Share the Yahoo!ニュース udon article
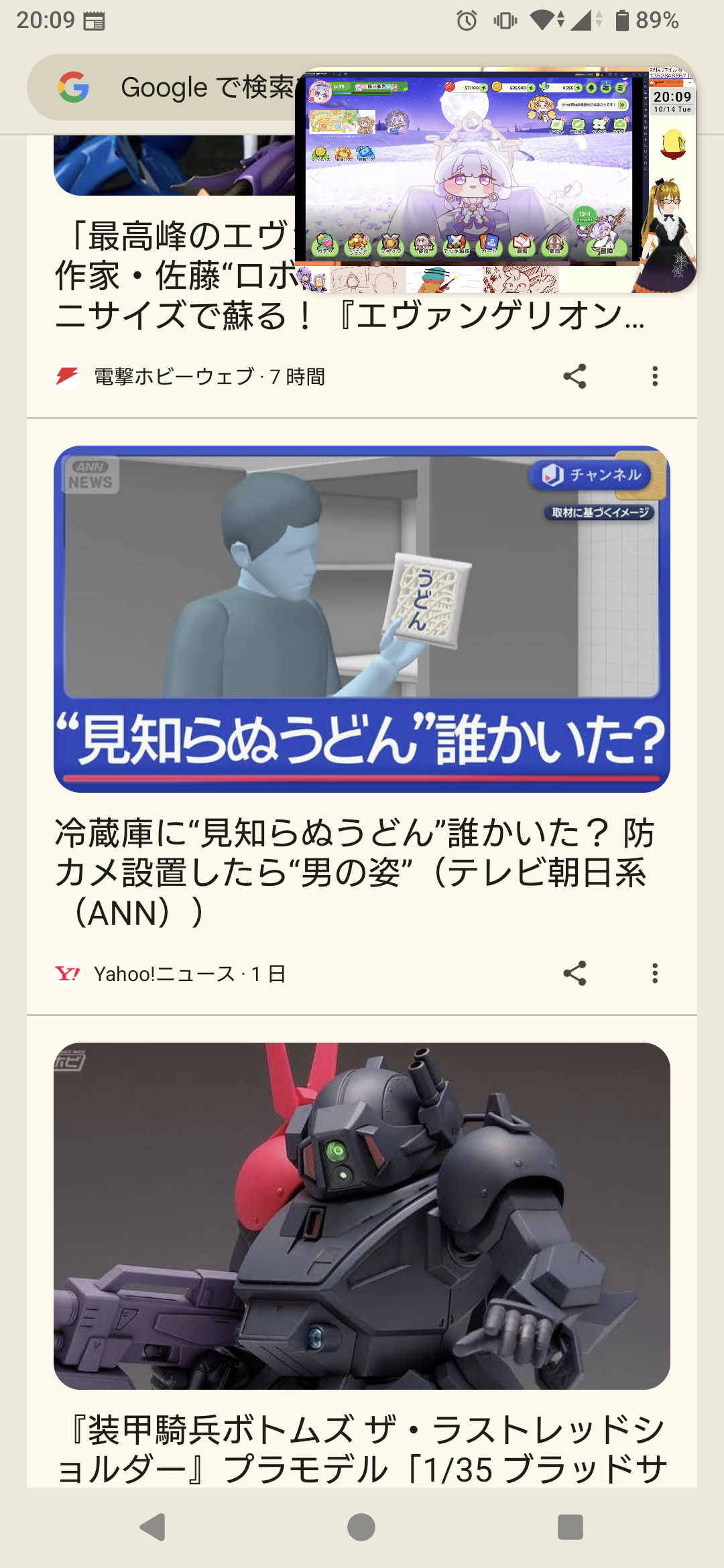The height and width of the screenshot is (1568, 724). click(x=575, y=973)
